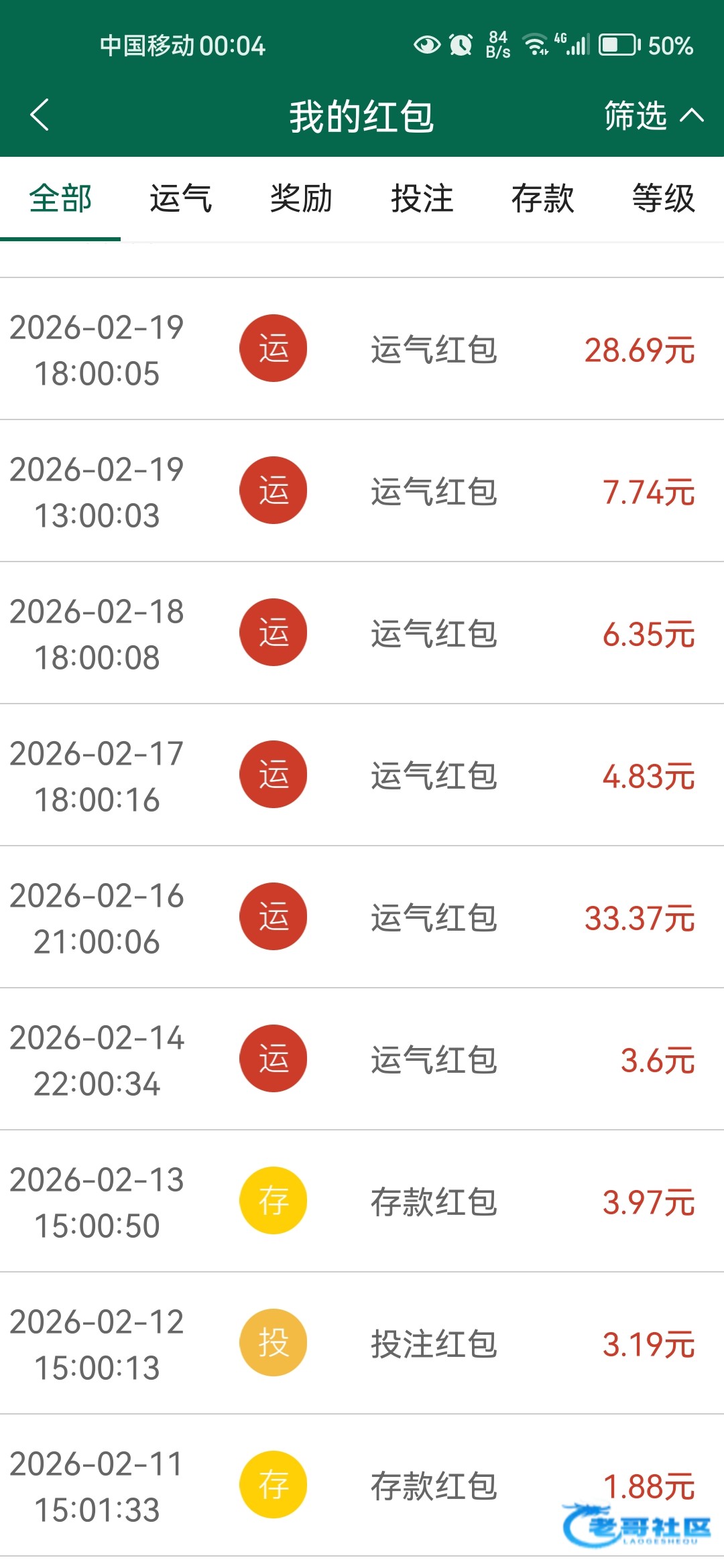Open the 投注 tab
This screenshot has height=1568, width=724.
pyautogui.click(x=422, y=199)
